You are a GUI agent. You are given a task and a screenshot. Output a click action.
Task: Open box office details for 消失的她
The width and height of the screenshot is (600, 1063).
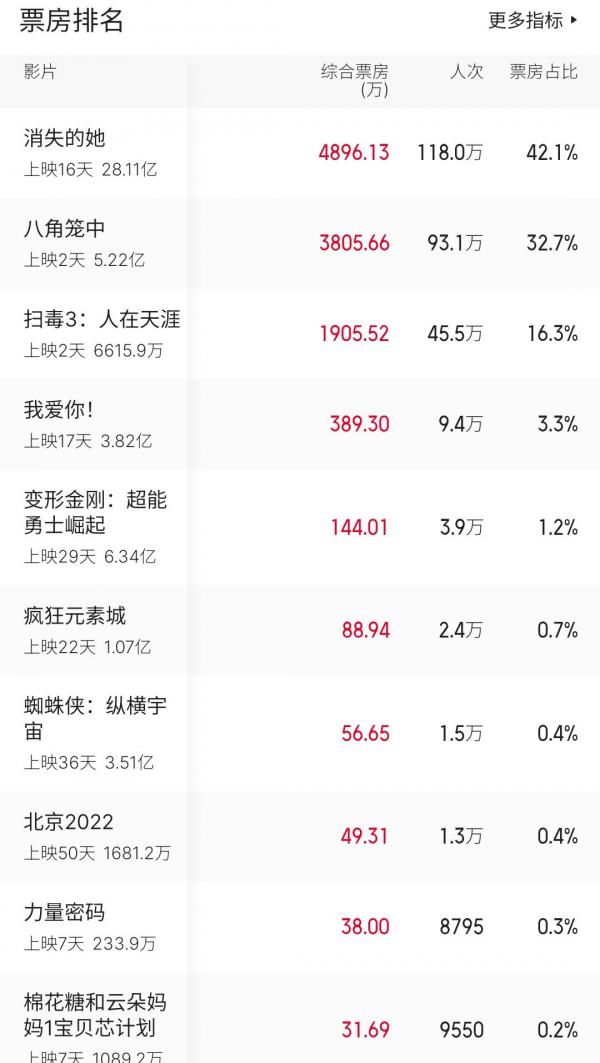coord(300,153)
